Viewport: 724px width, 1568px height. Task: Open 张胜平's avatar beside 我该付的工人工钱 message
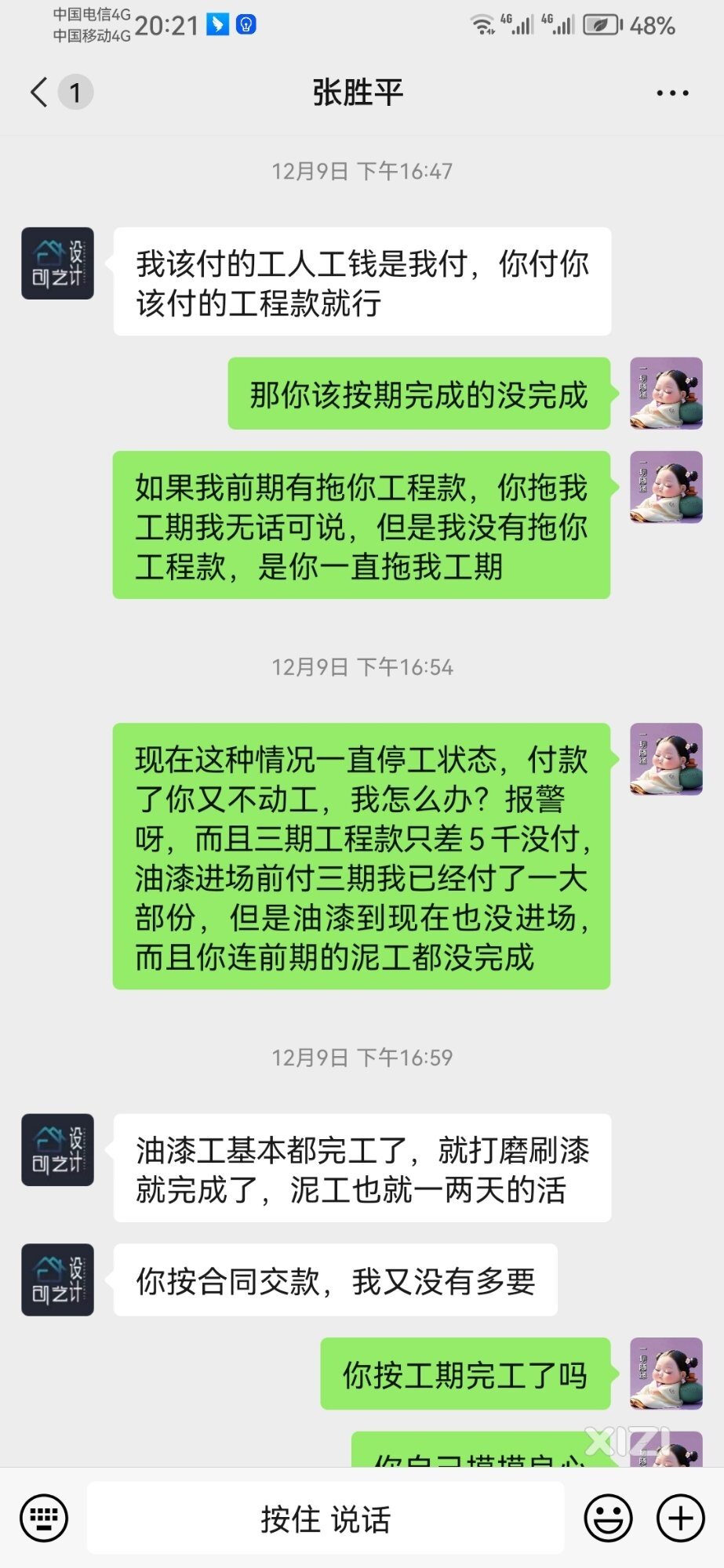click(x=57, y=263)
